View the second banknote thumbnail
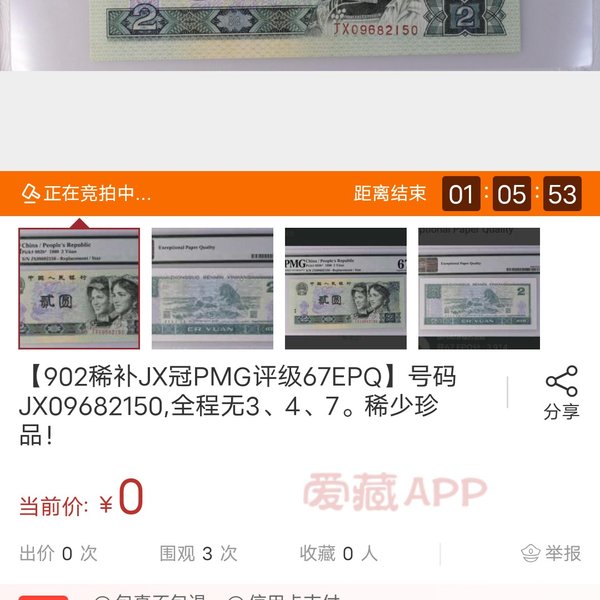The height and width of the screenshot is (600, 600). point(211,288)
